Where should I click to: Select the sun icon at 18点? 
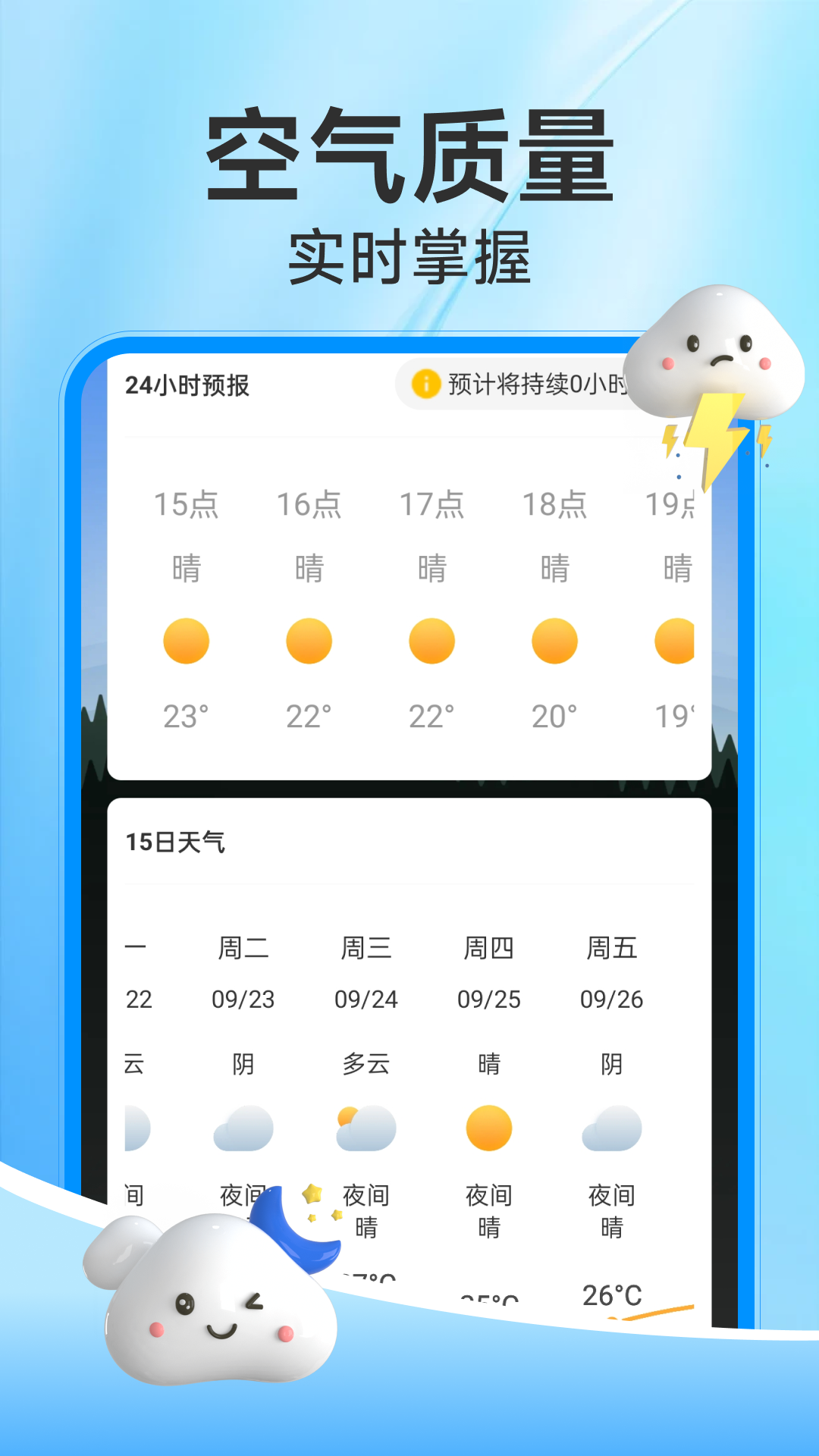554,640
